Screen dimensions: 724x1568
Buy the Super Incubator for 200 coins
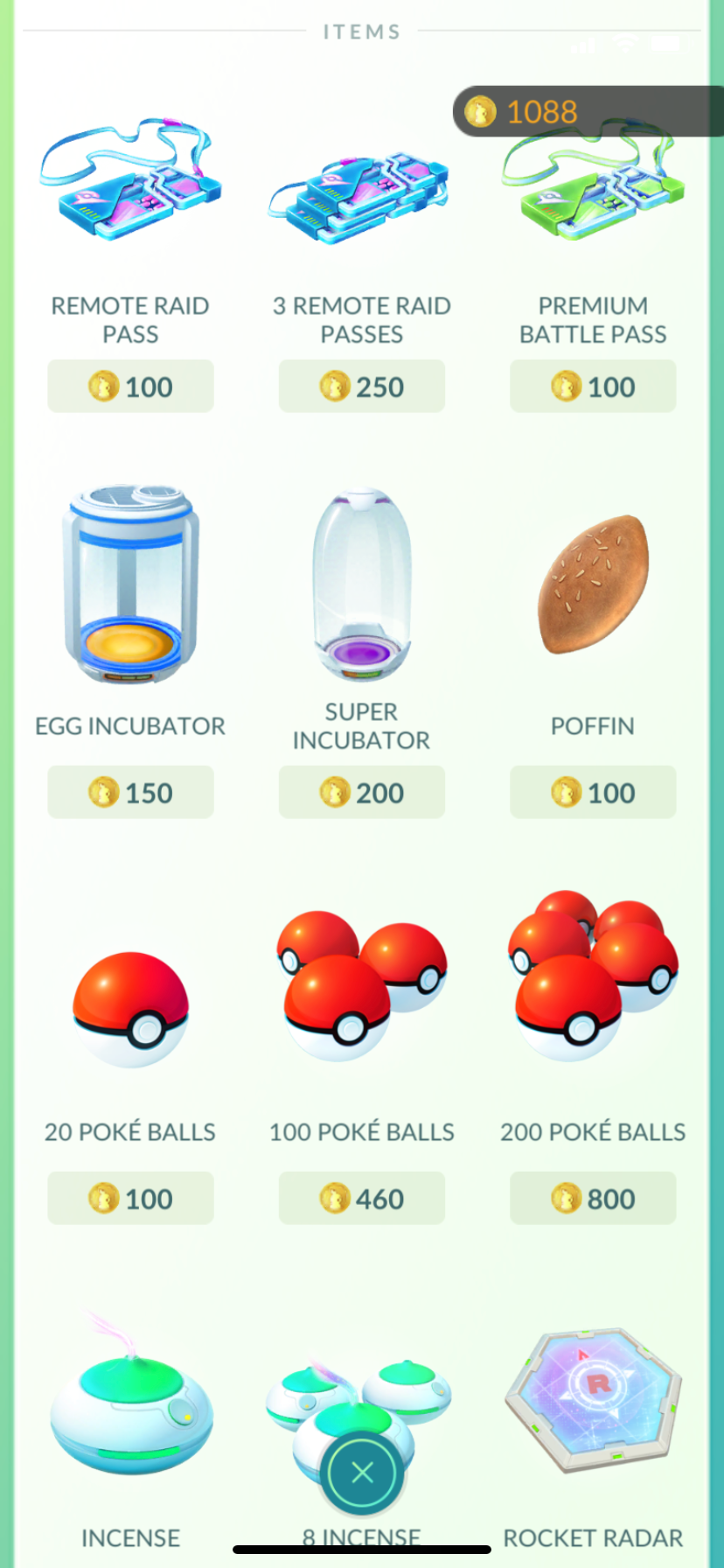point(361,792)
